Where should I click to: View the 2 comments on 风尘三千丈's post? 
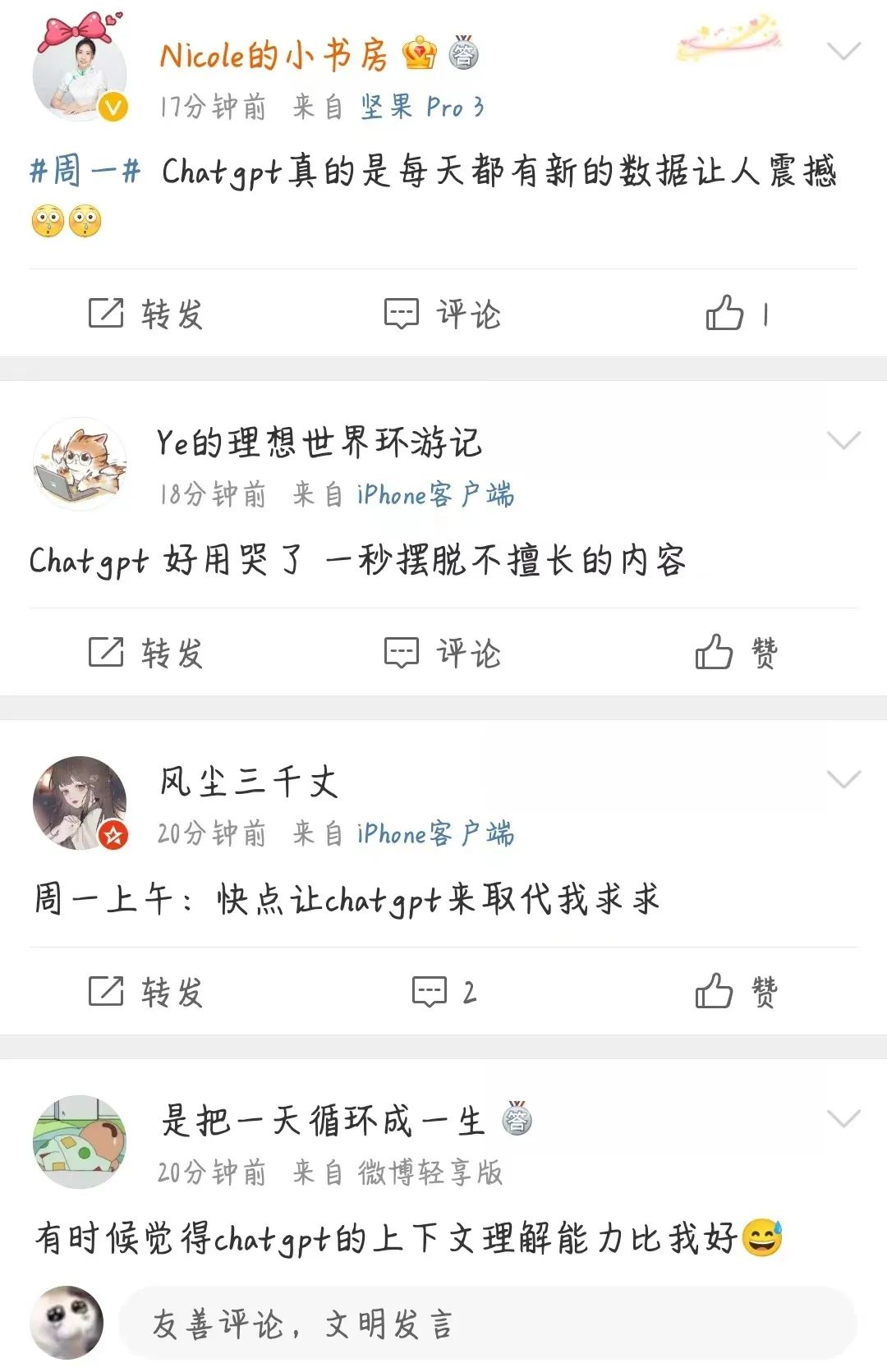click(x=444, y=992)
